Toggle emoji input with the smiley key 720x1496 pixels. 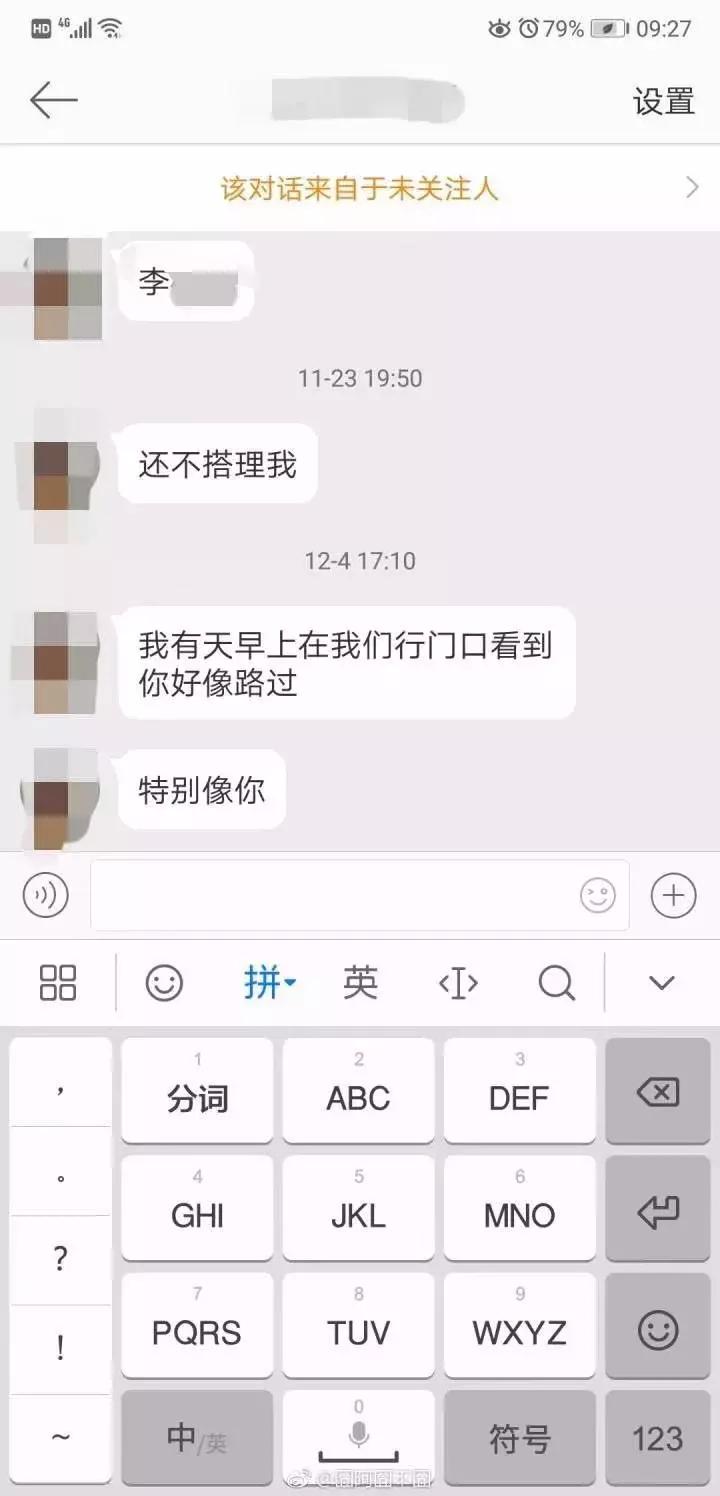[x=657, y=1327]
